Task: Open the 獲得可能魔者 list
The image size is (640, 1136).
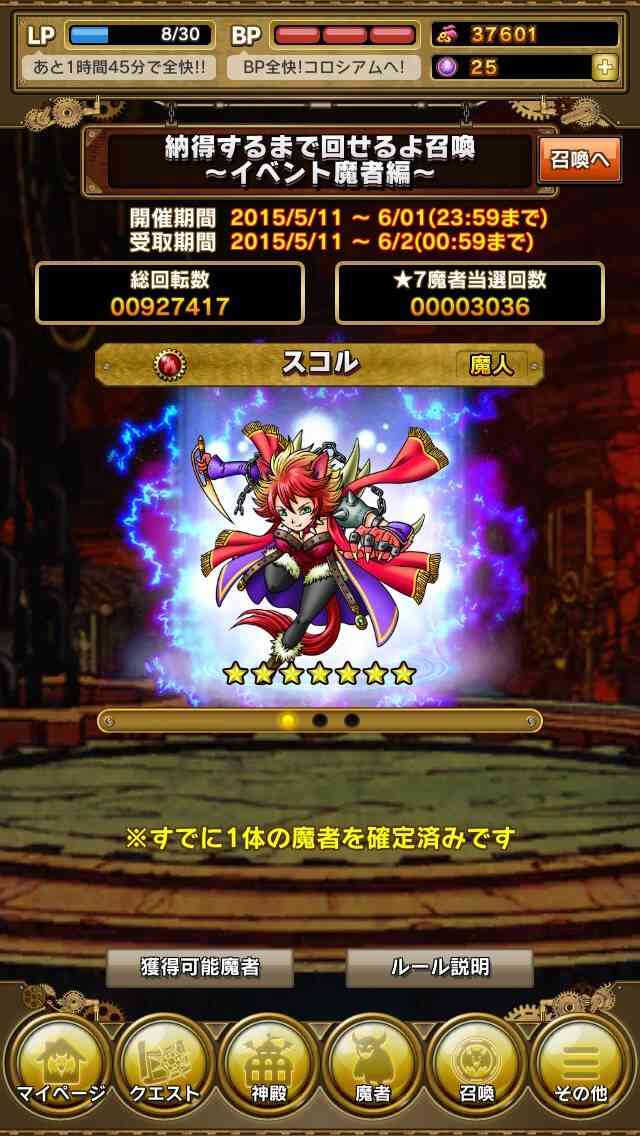Action: tap(200, 967)
